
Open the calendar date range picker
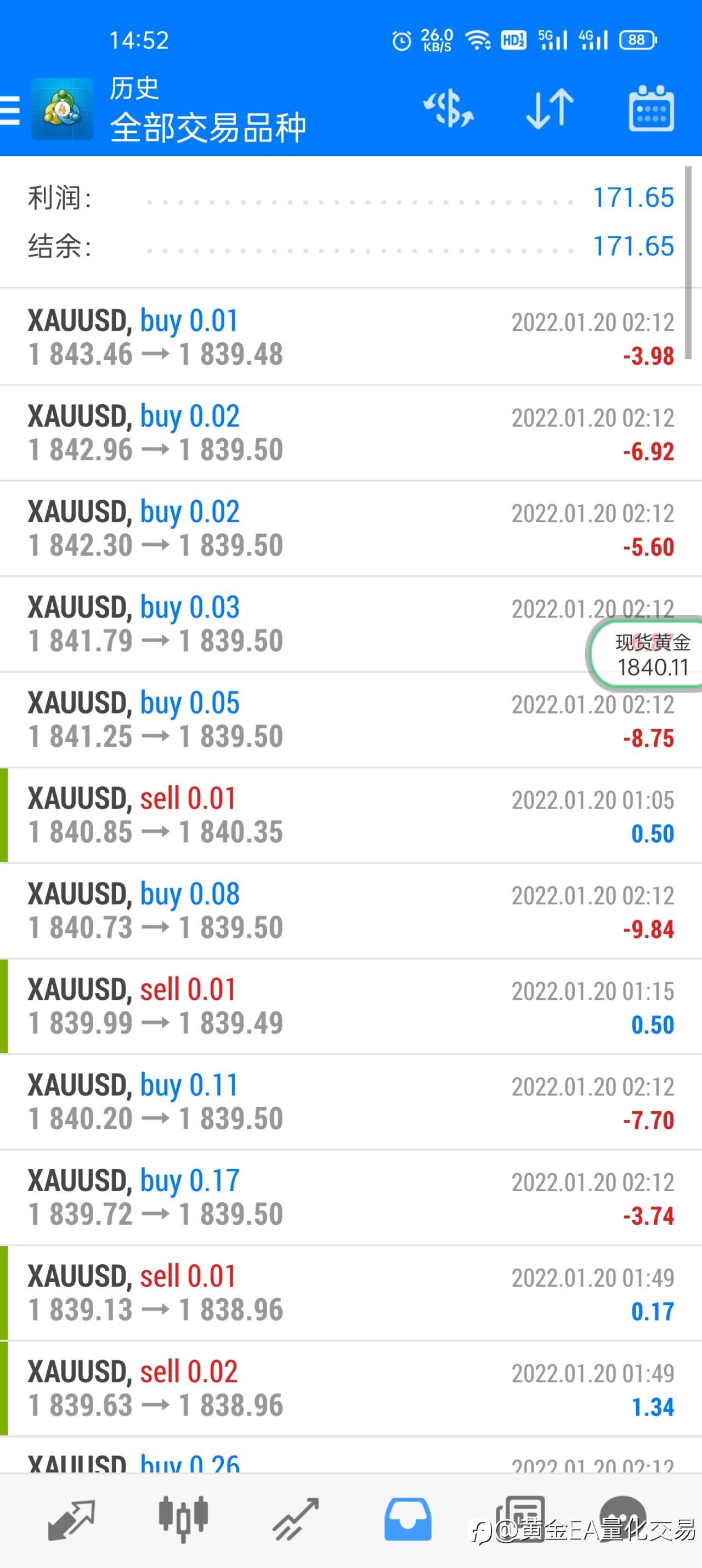pyautogui.click(x=651, y=109)
